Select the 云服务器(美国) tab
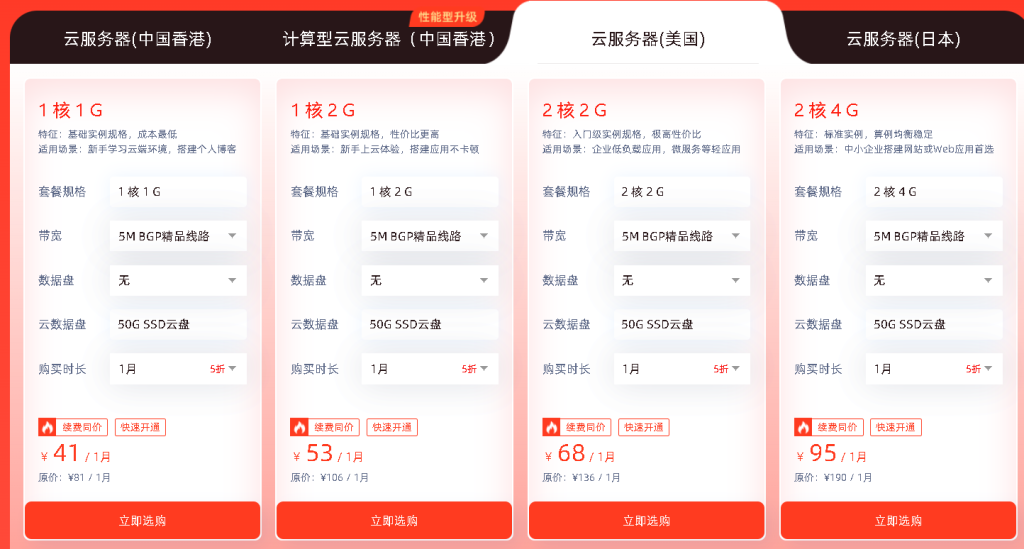The width and height of the screenshot is (1024, 549). (x=648, y=39)
